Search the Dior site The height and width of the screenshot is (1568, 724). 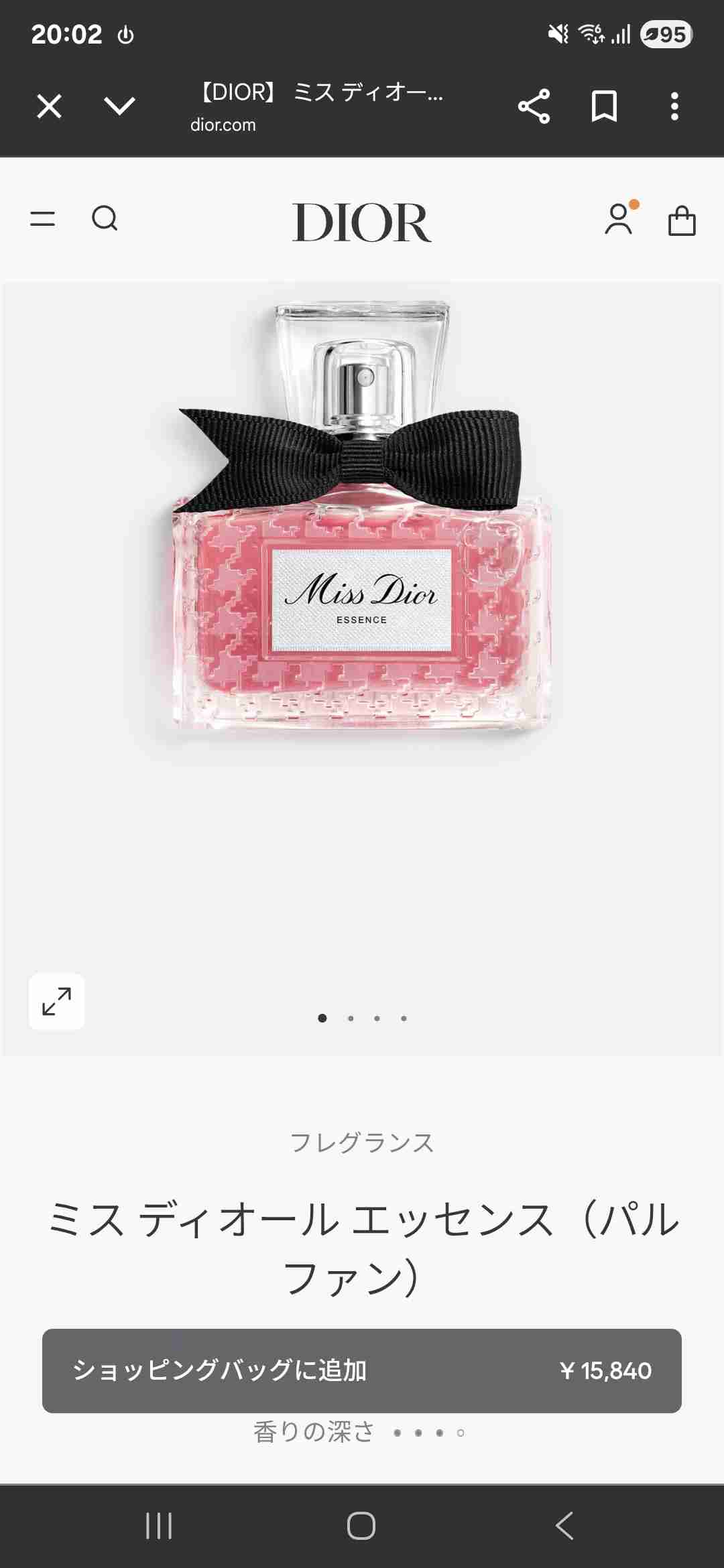click(x=105, y=218)
